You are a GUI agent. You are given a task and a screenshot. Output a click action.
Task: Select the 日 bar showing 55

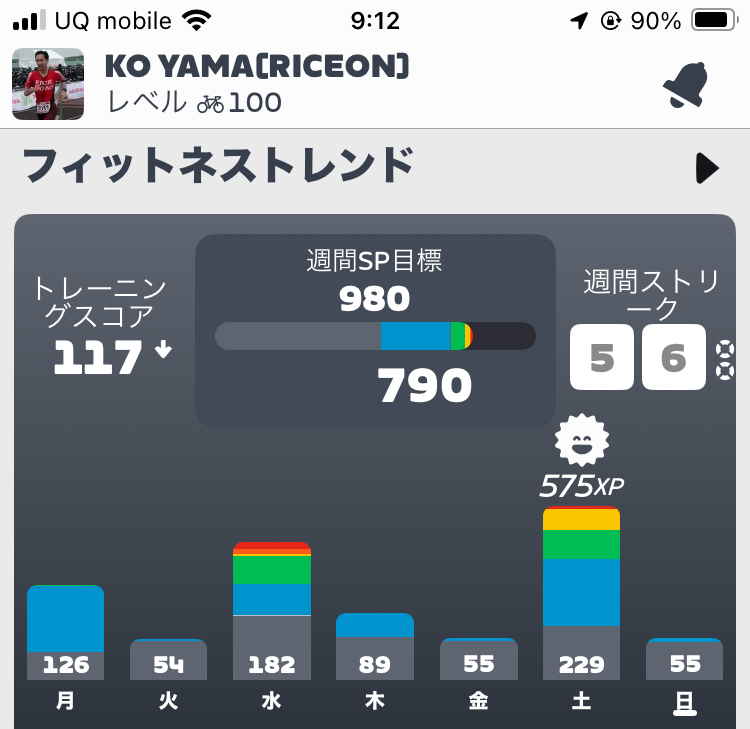(685, 659)
